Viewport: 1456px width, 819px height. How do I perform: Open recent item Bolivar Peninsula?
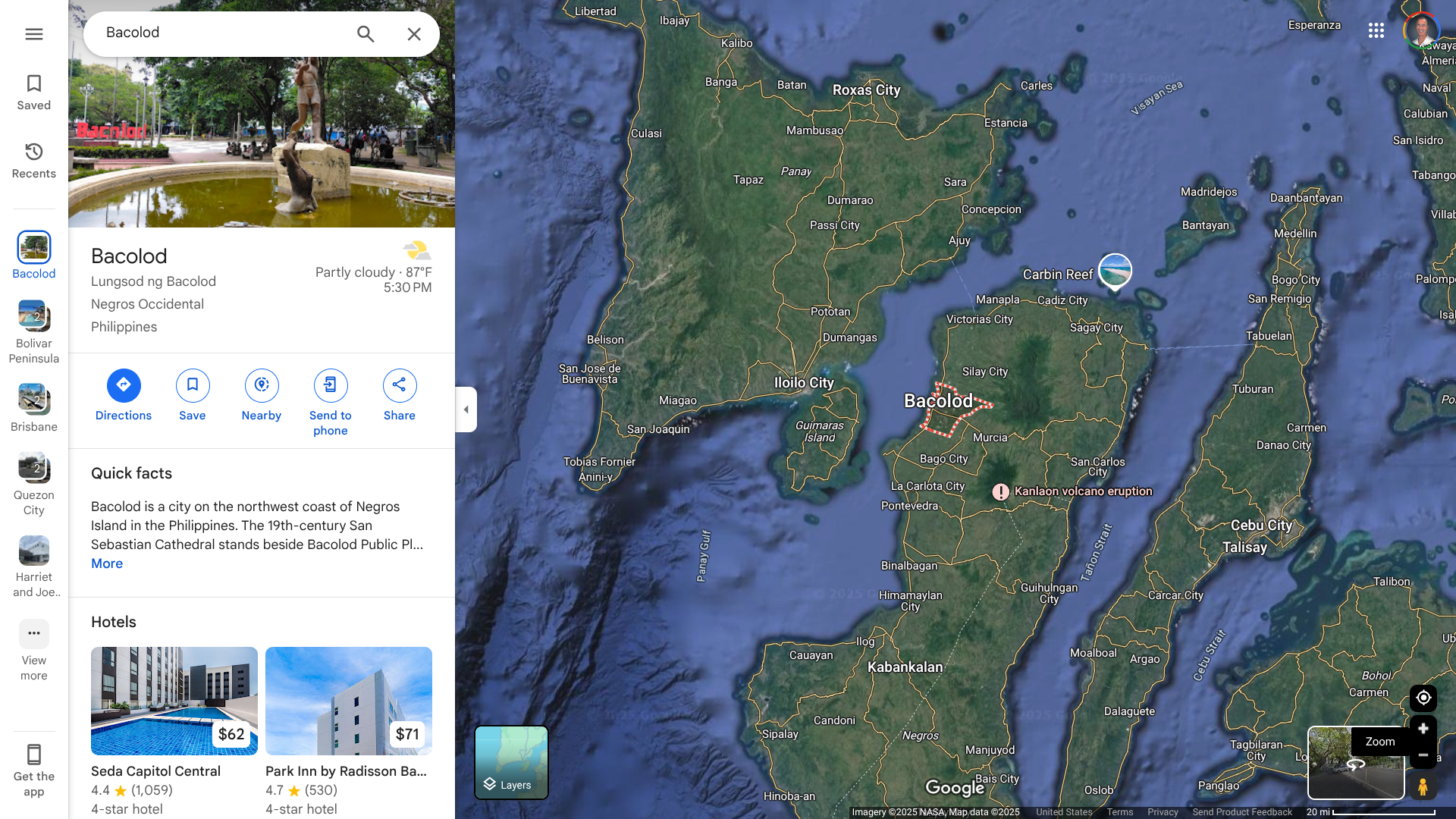tap(33, 331)
